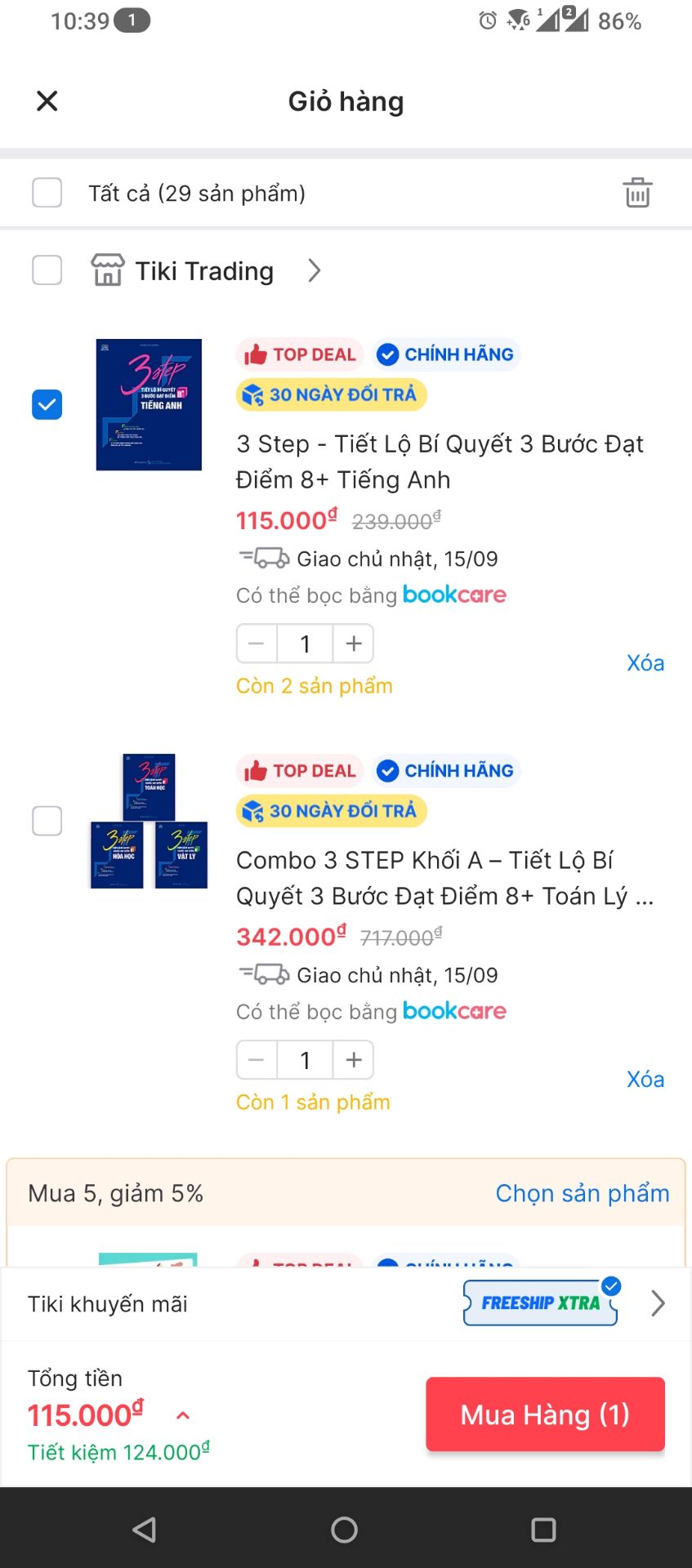This screenshot has height=1568, width=692.
Task: Tap the 3 Step Tiếng Anh book thumbnail
Action: pyautogui.click(x=149, y=404)
